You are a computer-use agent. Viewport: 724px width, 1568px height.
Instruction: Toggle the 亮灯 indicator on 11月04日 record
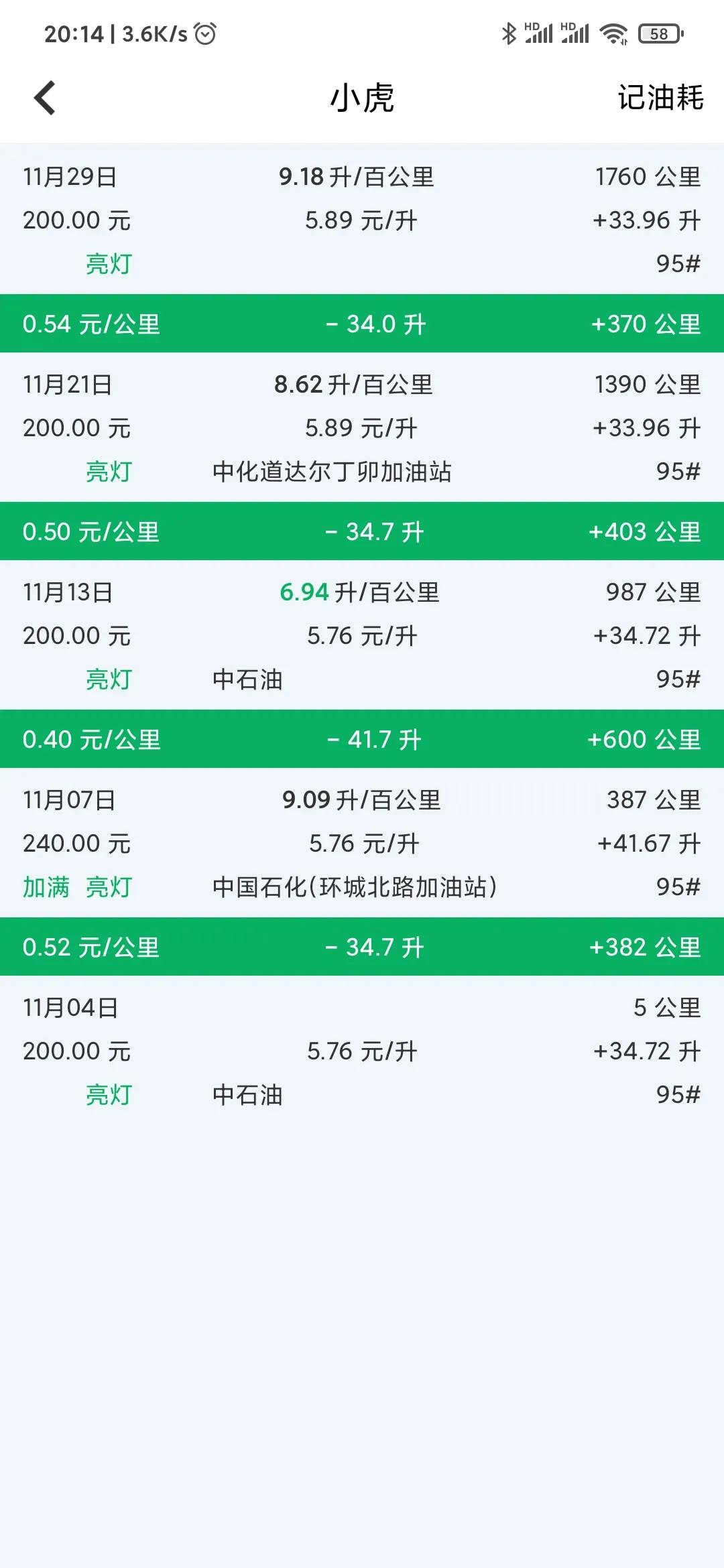click(x=107, y=1094)
